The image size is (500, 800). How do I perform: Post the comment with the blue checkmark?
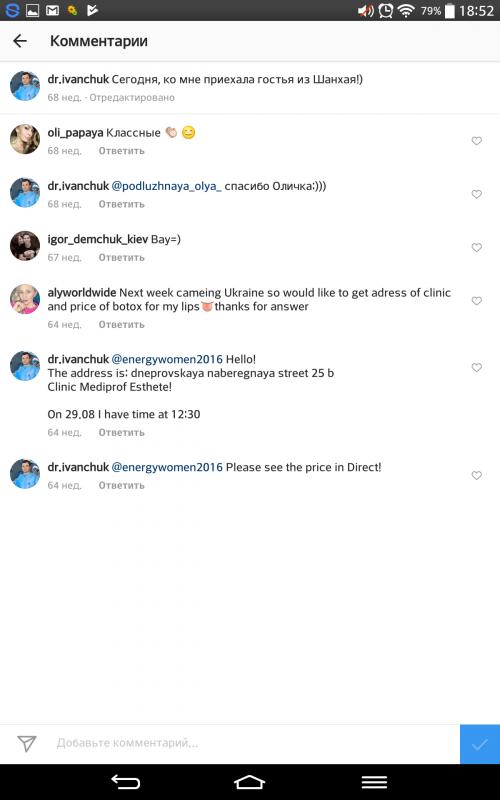(x=480, y=744)
